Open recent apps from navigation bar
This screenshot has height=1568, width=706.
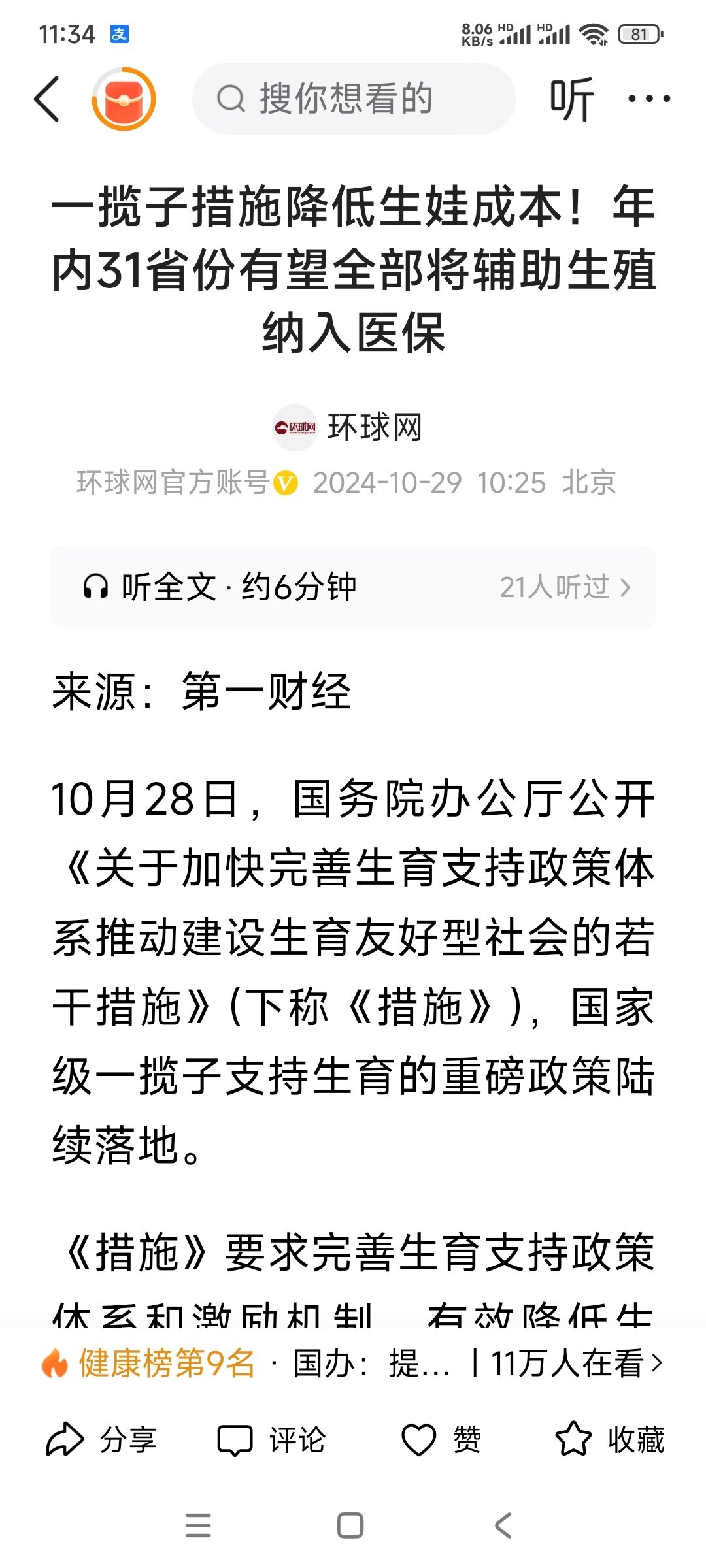[198, 1526]
